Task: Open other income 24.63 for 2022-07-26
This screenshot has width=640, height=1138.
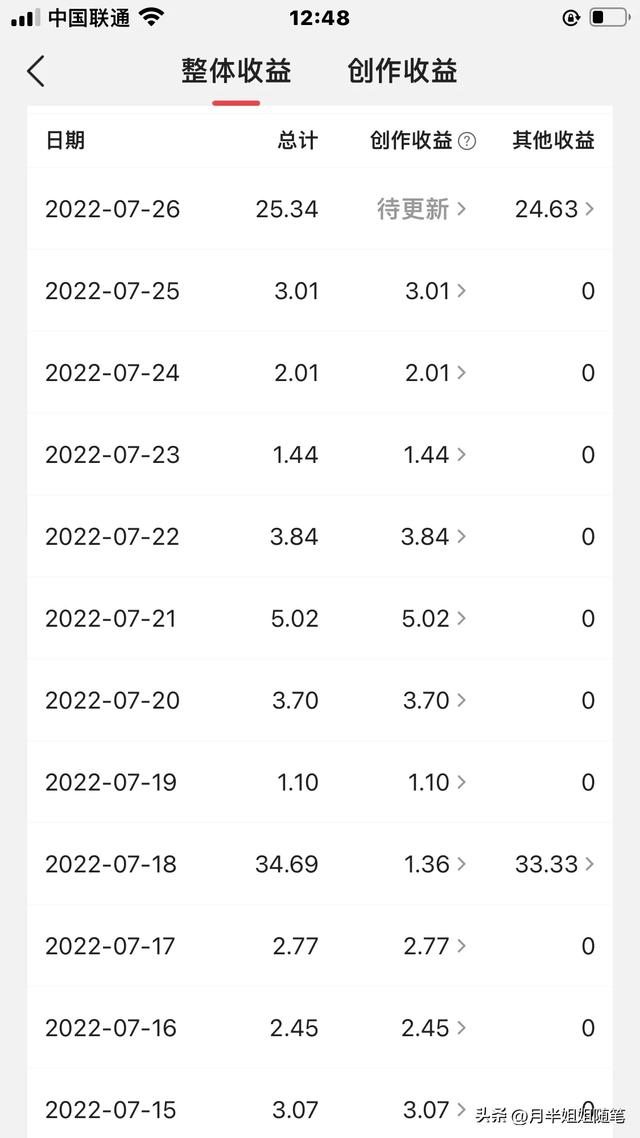Action: 554,209
